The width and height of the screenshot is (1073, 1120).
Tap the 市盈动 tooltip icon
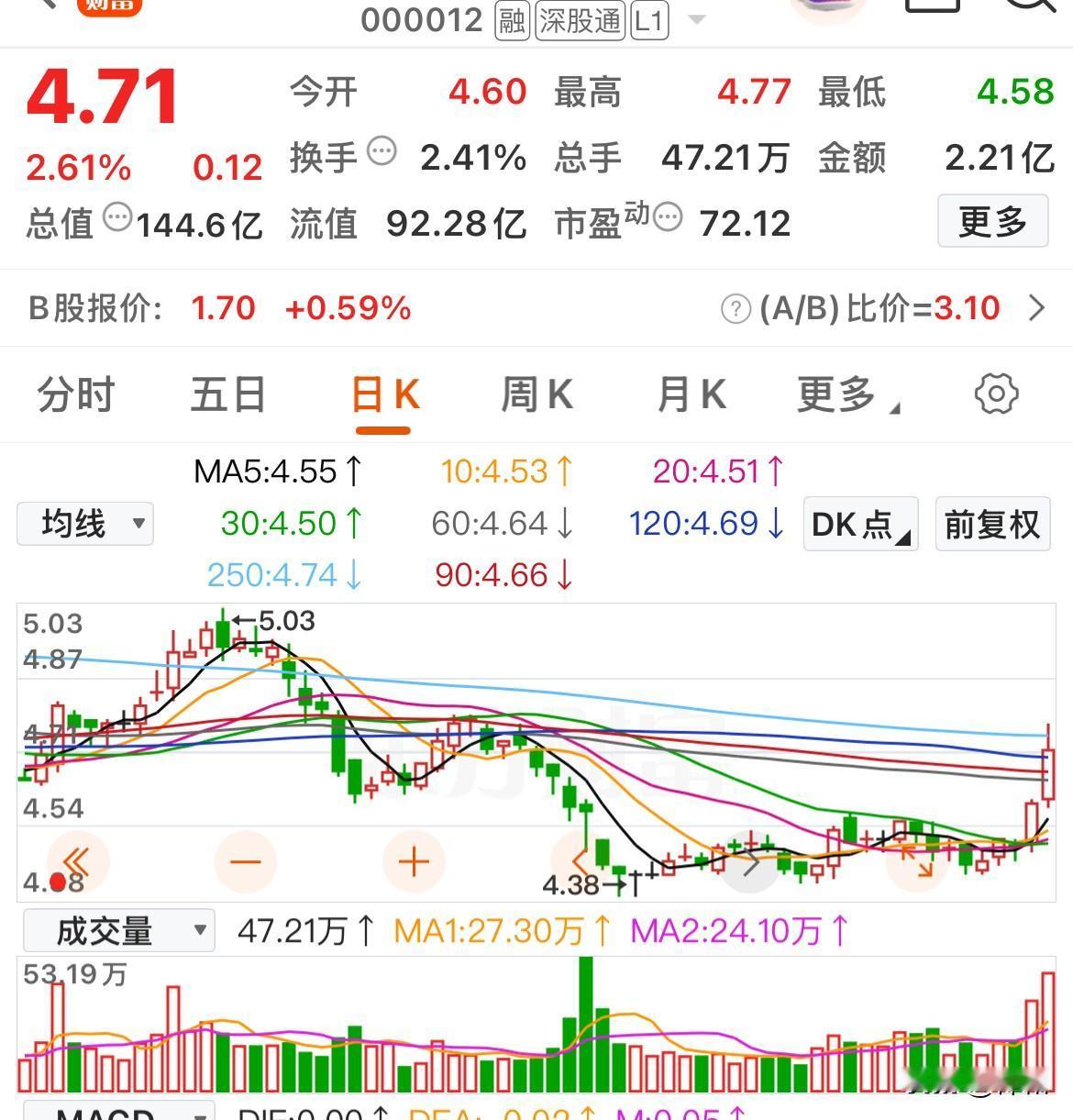tap(669, 216)
